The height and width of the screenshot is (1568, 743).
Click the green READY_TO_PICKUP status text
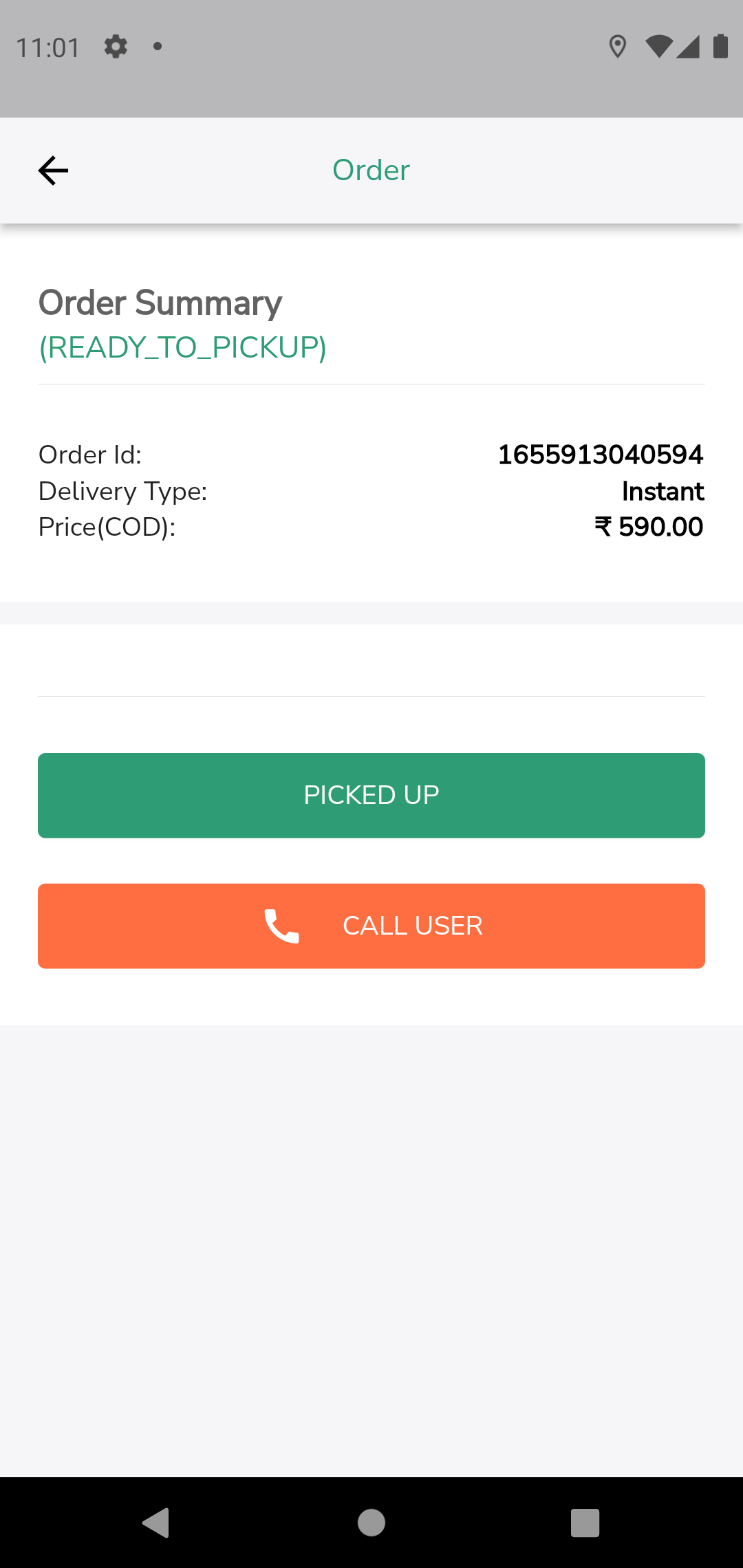182,347
